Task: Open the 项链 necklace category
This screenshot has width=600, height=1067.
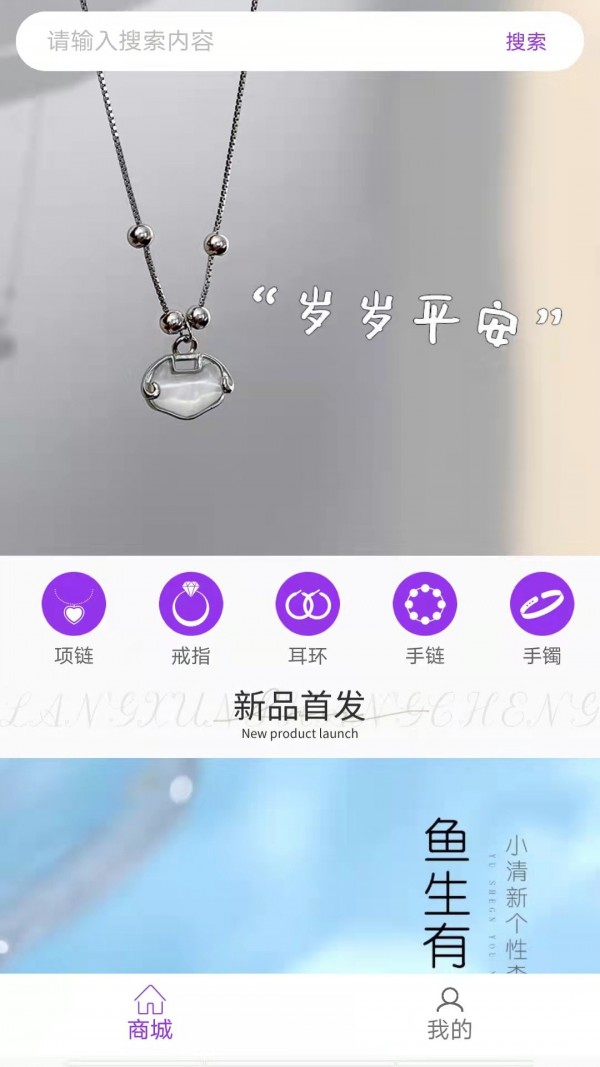Action: (x=73, y=618)
